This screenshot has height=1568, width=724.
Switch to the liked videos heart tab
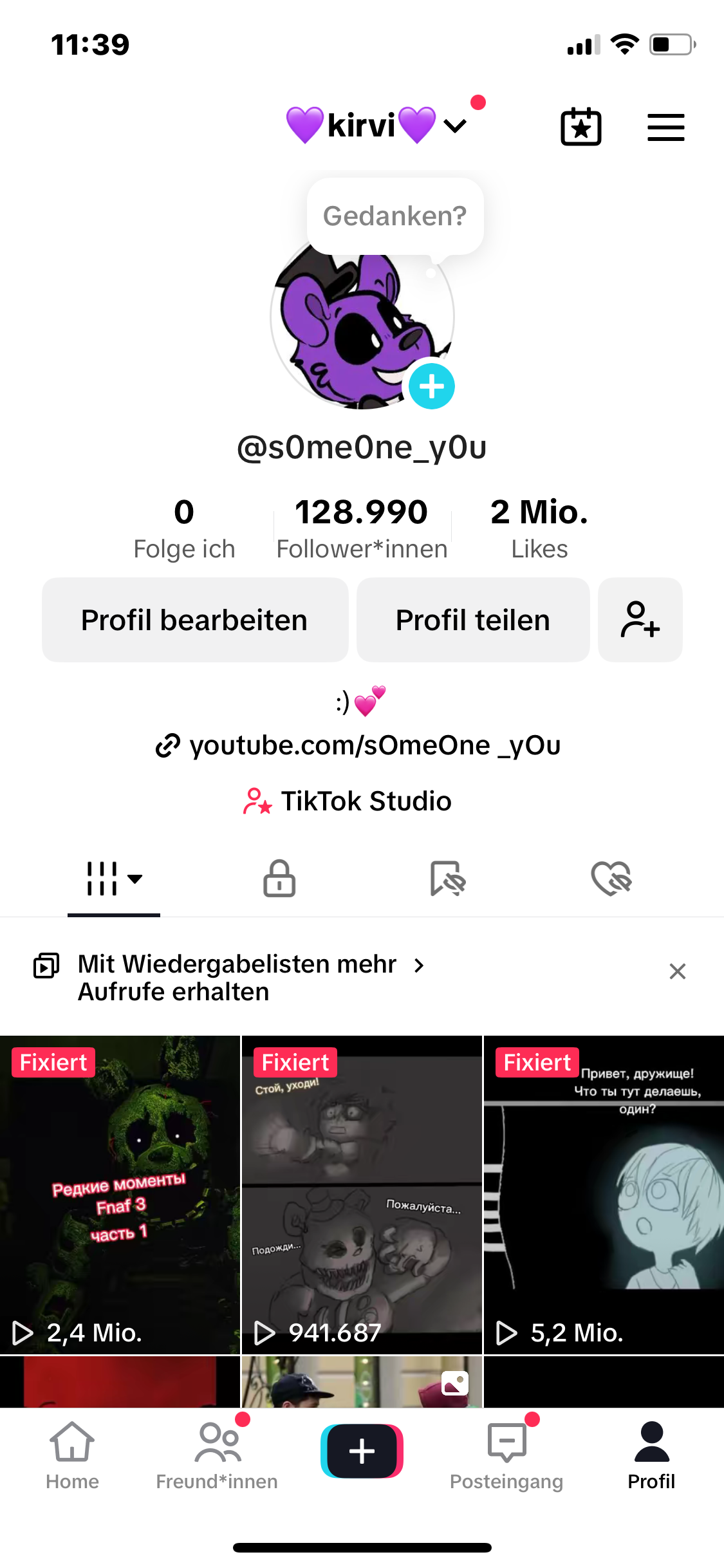tap(611, 879)
